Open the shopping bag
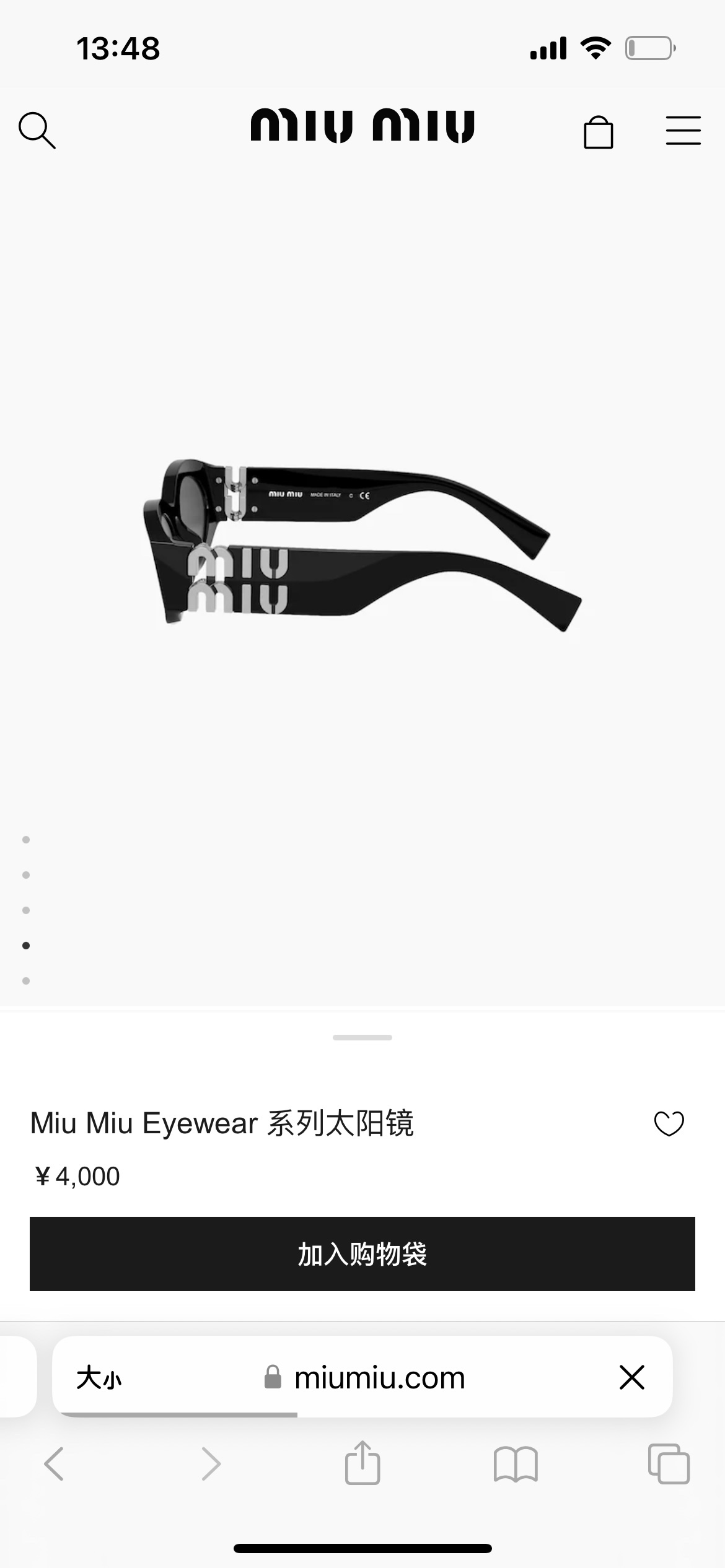725x1568 pixels. coord(598,132)
